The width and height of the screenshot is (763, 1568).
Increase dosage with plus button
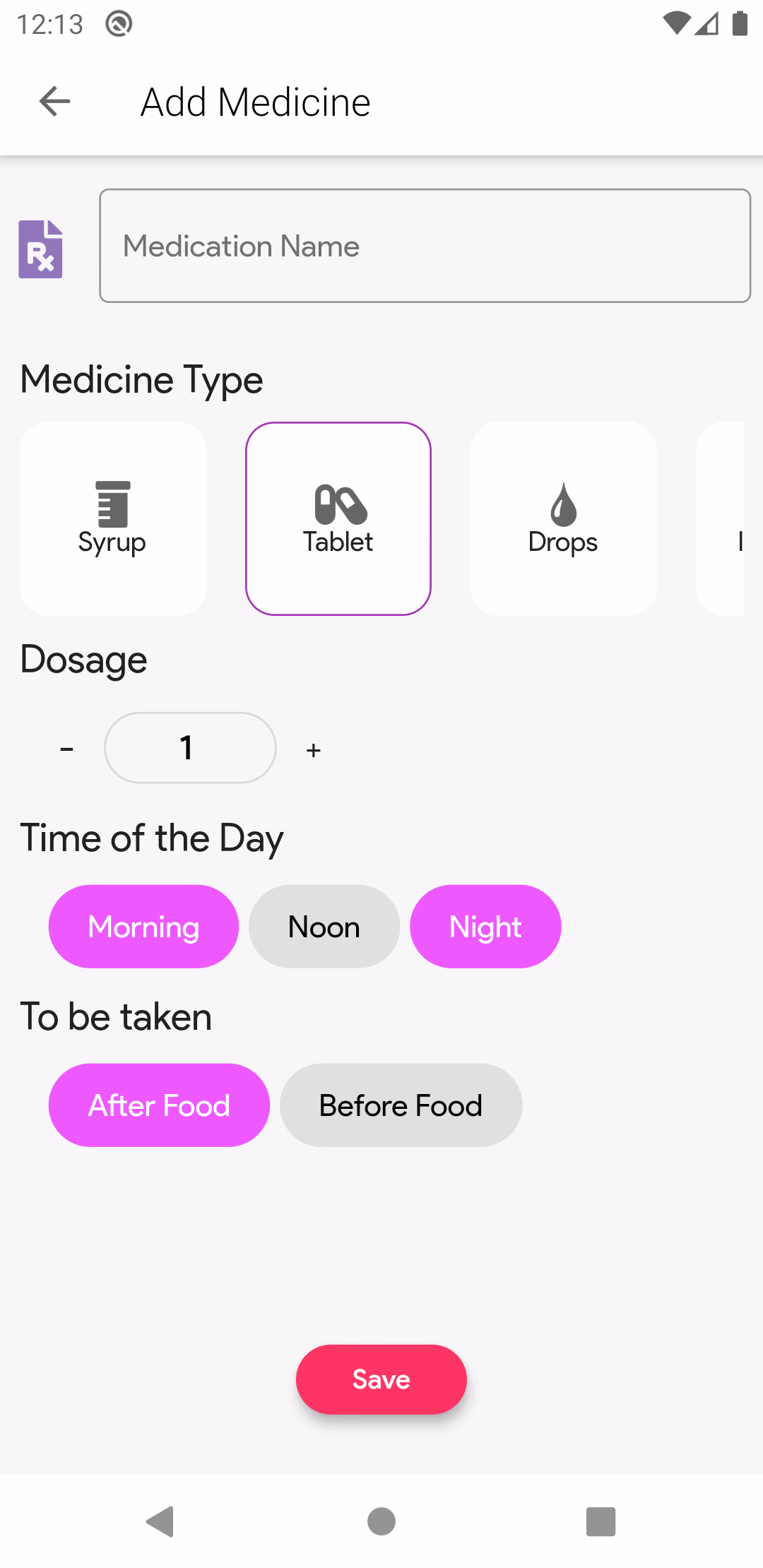coord(314,749)
